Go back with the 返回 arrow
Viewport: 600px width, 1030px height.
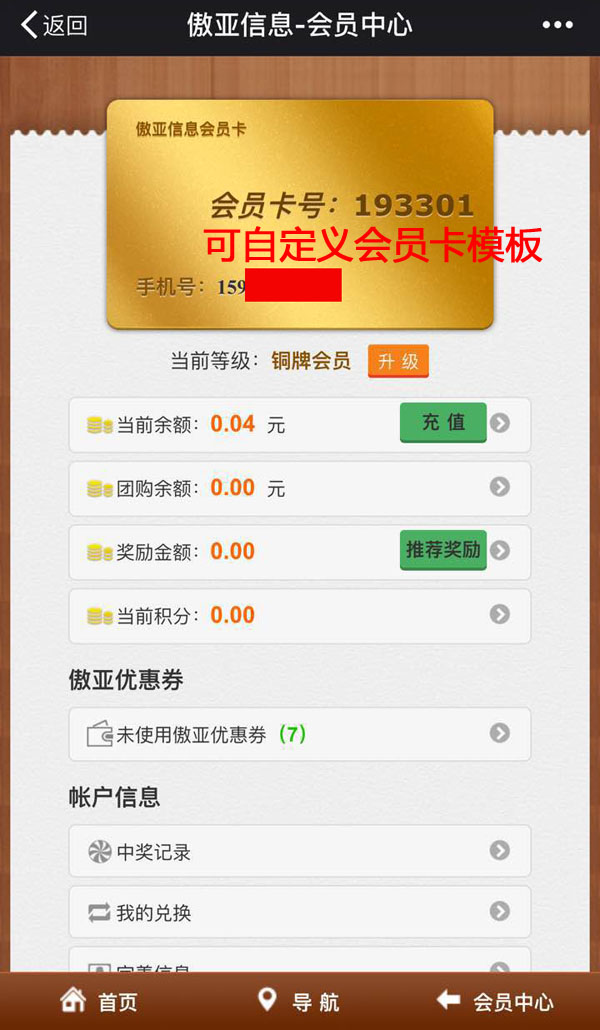click(x=55, y=26)
